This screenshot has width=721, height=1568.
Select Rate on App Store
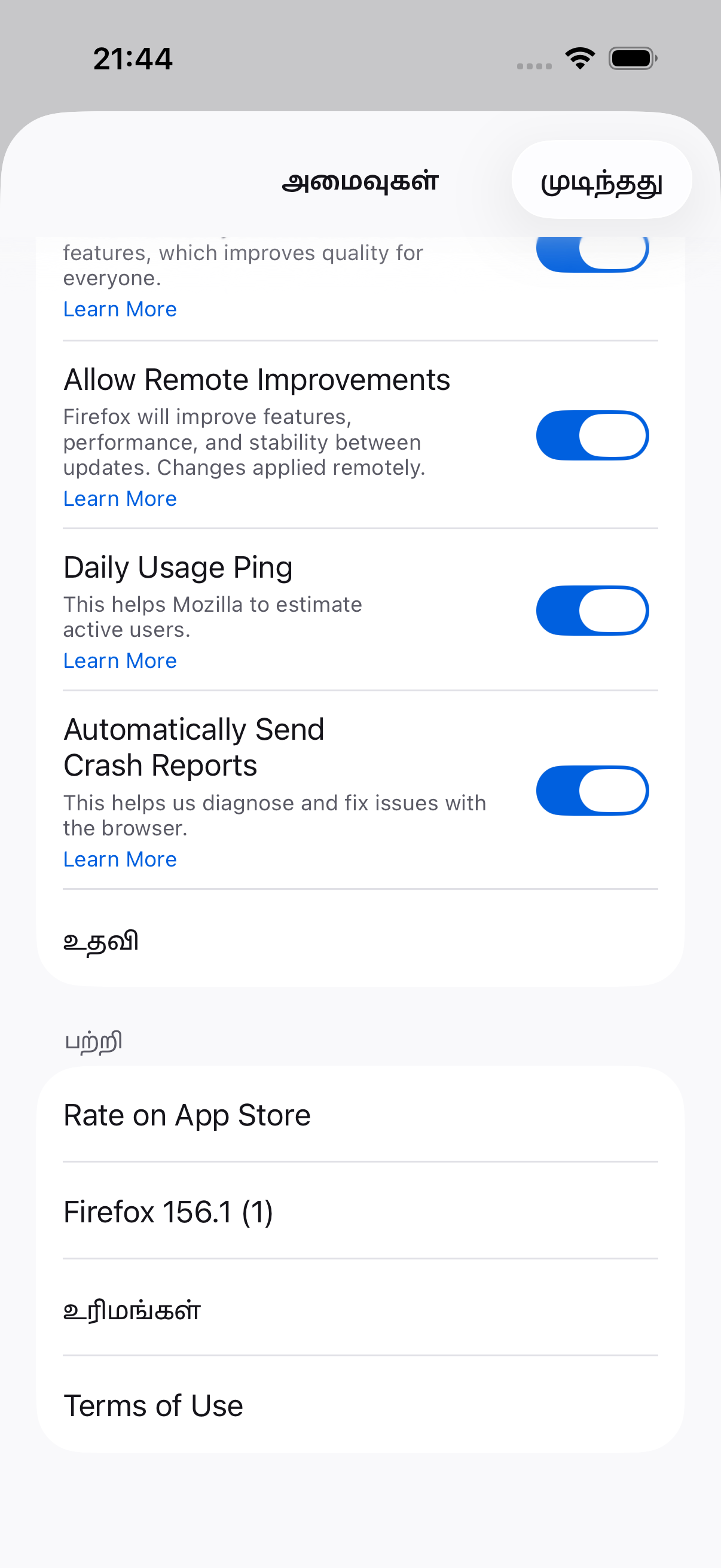360,1115
